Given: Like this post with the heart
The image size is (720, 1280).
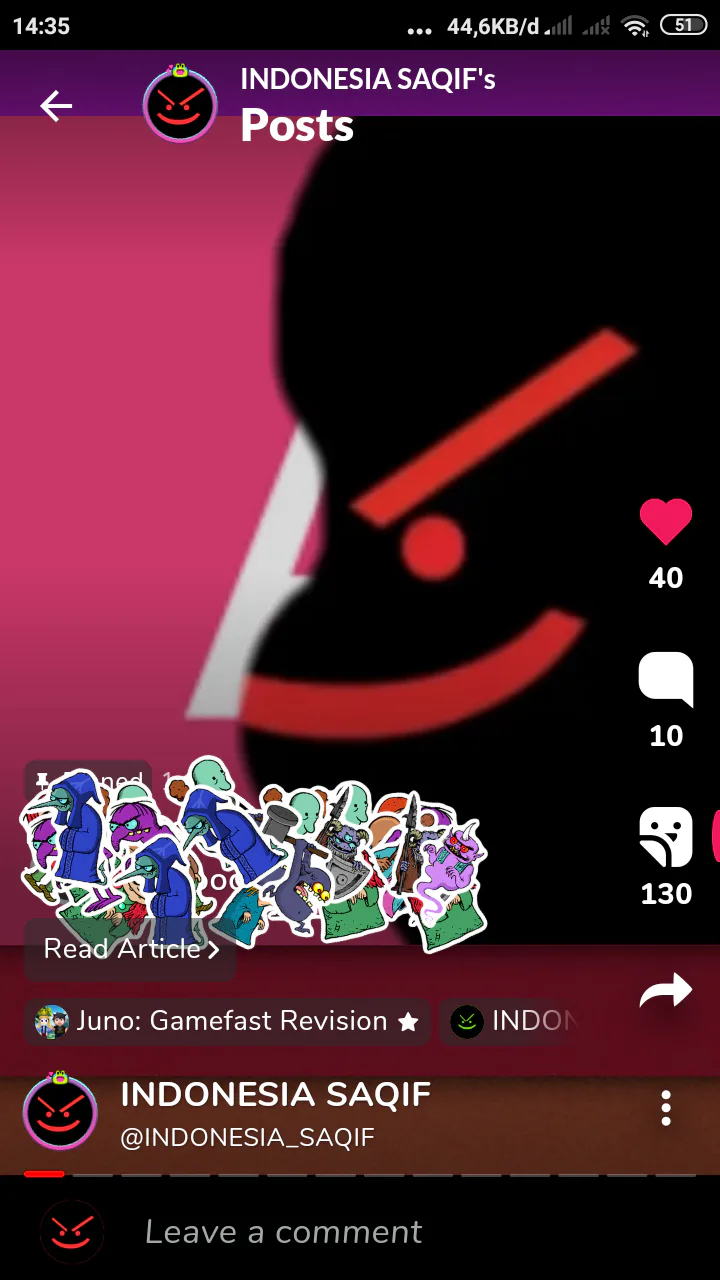Looking at the screenshot, I should tap(666, 521).
